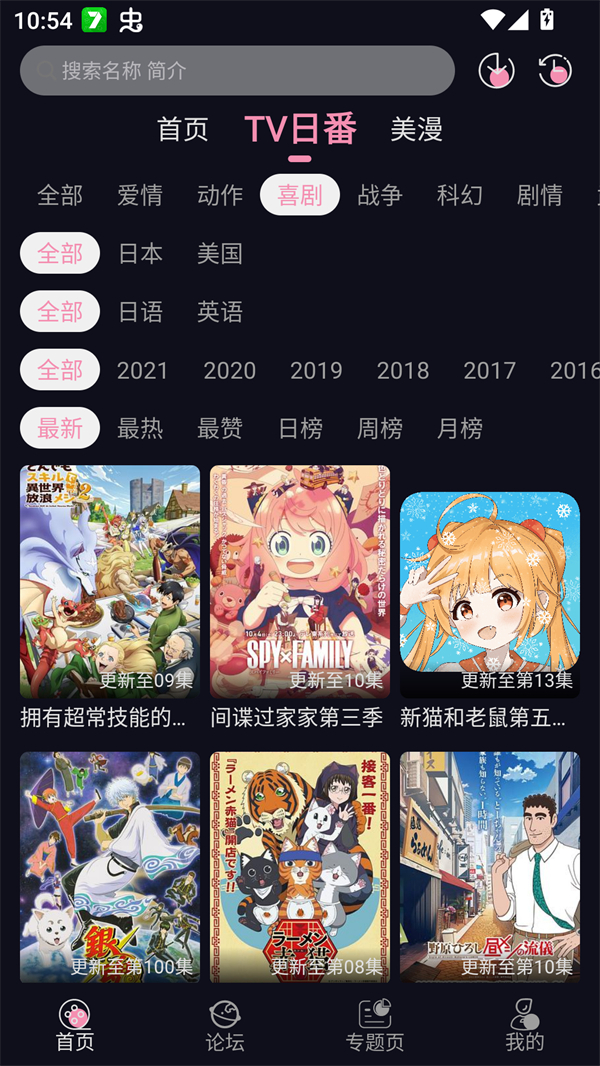Image resolution: width=600 pixels, height=1066 pixels.
Task: Select the 科幻 genre filter
Action: point(460,195)
